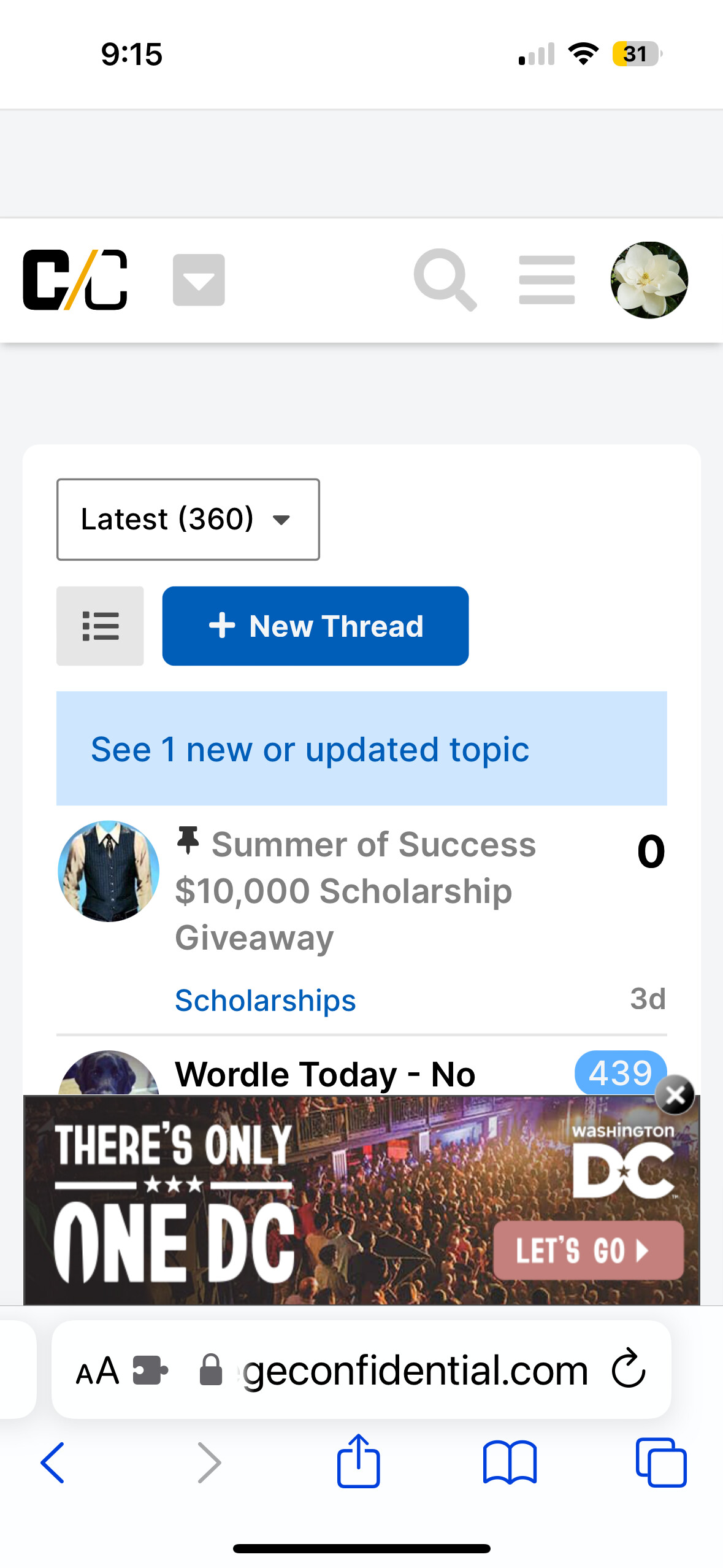Open the site search magnifier
723x1568 pixels.
[445, 280]
